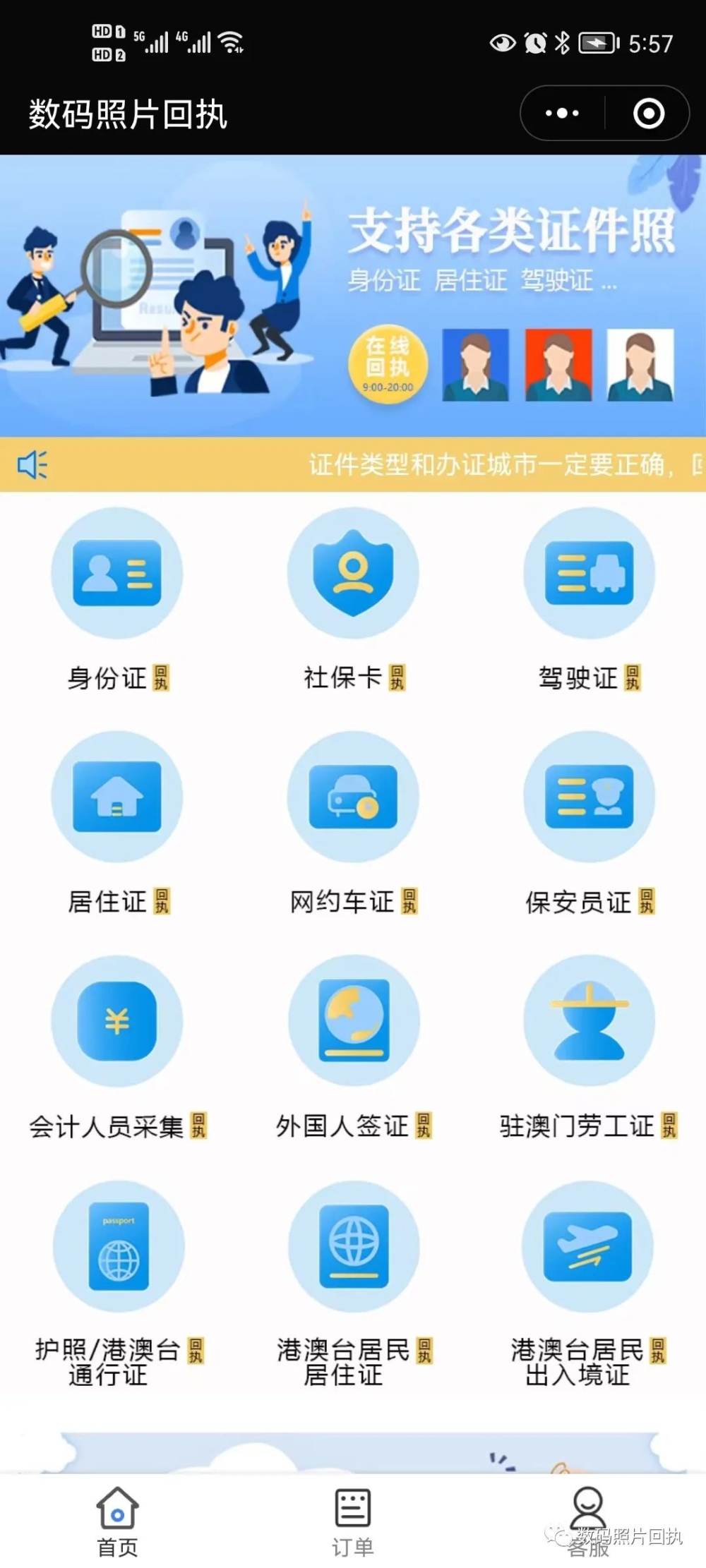Open the 支持各类证件照 banner
The height and width of the screenshot is (1568, 706).
353,296
